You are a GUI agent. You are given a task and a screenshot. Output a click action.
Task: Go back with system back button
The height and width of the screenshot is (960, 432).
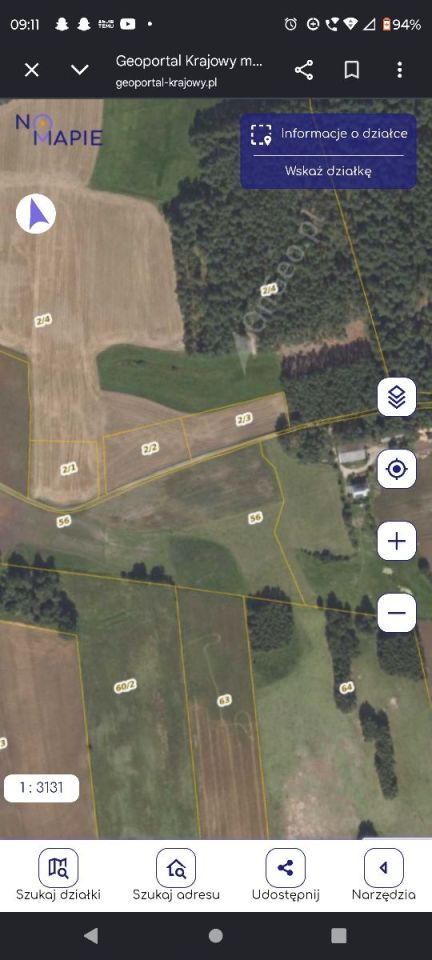(91, 935)
